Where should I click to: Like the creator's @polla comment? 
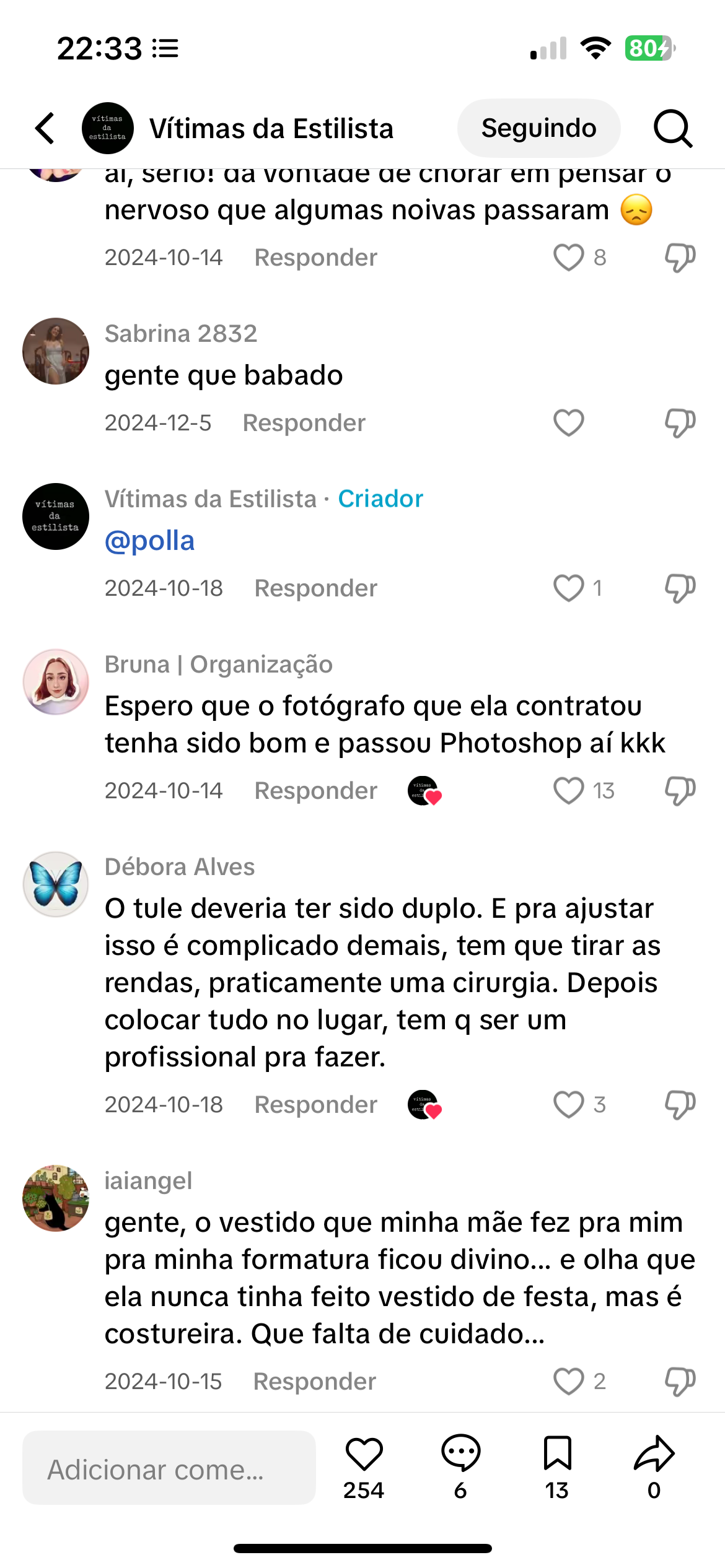568,588
